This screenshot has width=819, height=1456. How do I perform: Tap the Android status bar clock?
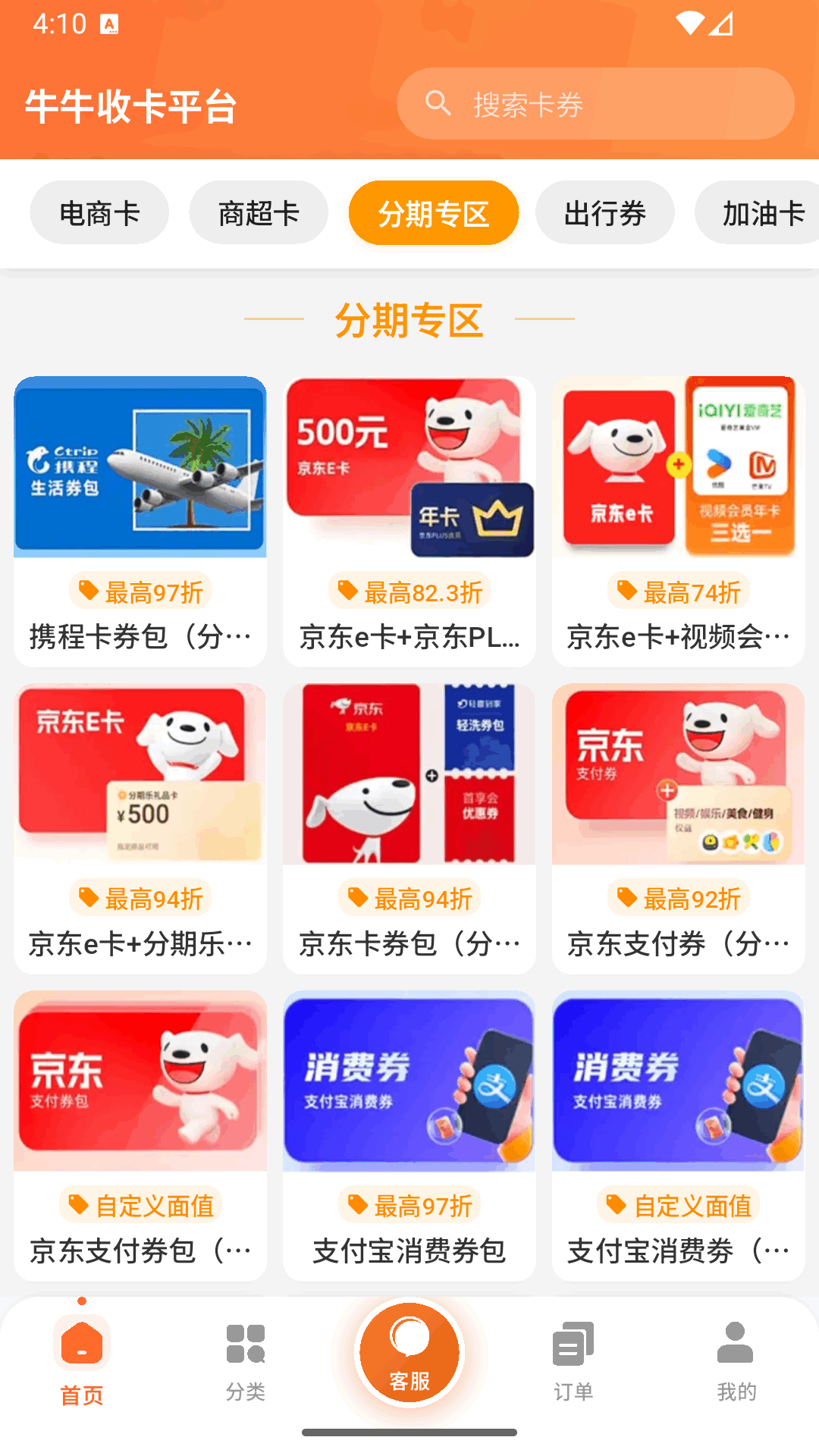[58, 23]
